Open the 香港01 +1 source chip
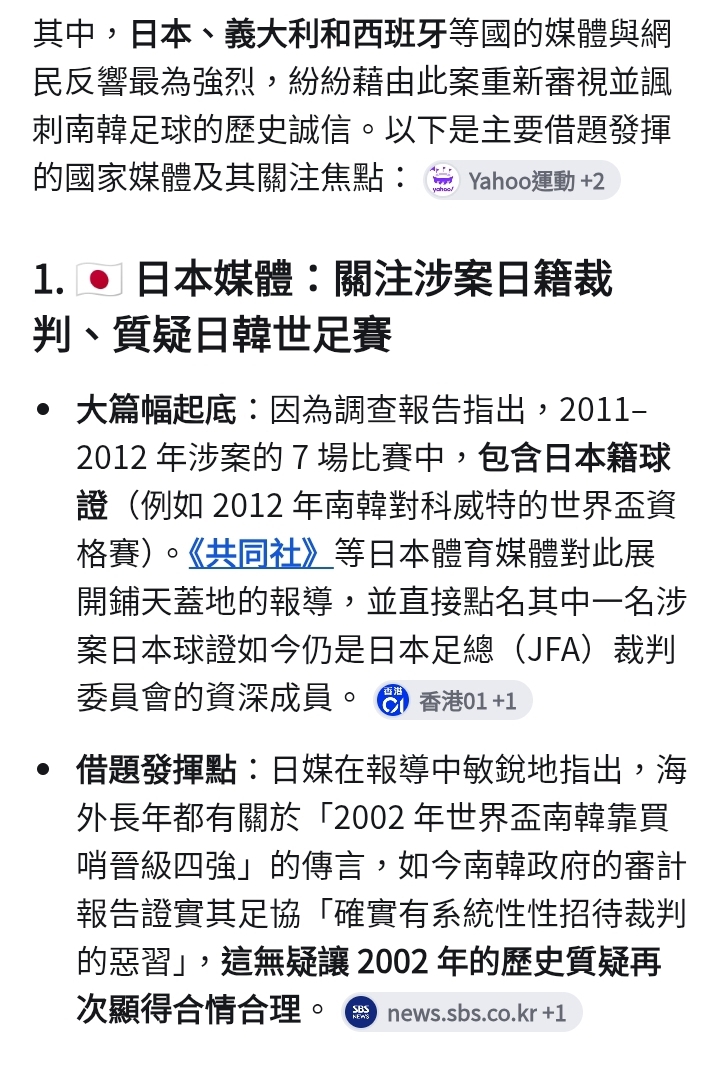This screenshot has width=720, height=1072. 452,701
